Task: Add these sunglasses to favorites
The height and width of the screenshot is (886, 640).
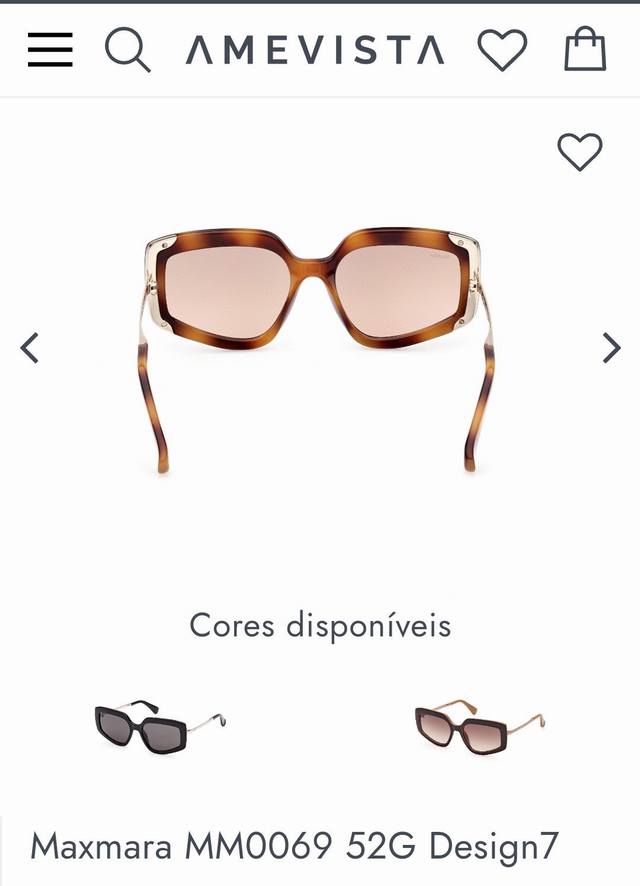Action: click(x=579, y=152)
